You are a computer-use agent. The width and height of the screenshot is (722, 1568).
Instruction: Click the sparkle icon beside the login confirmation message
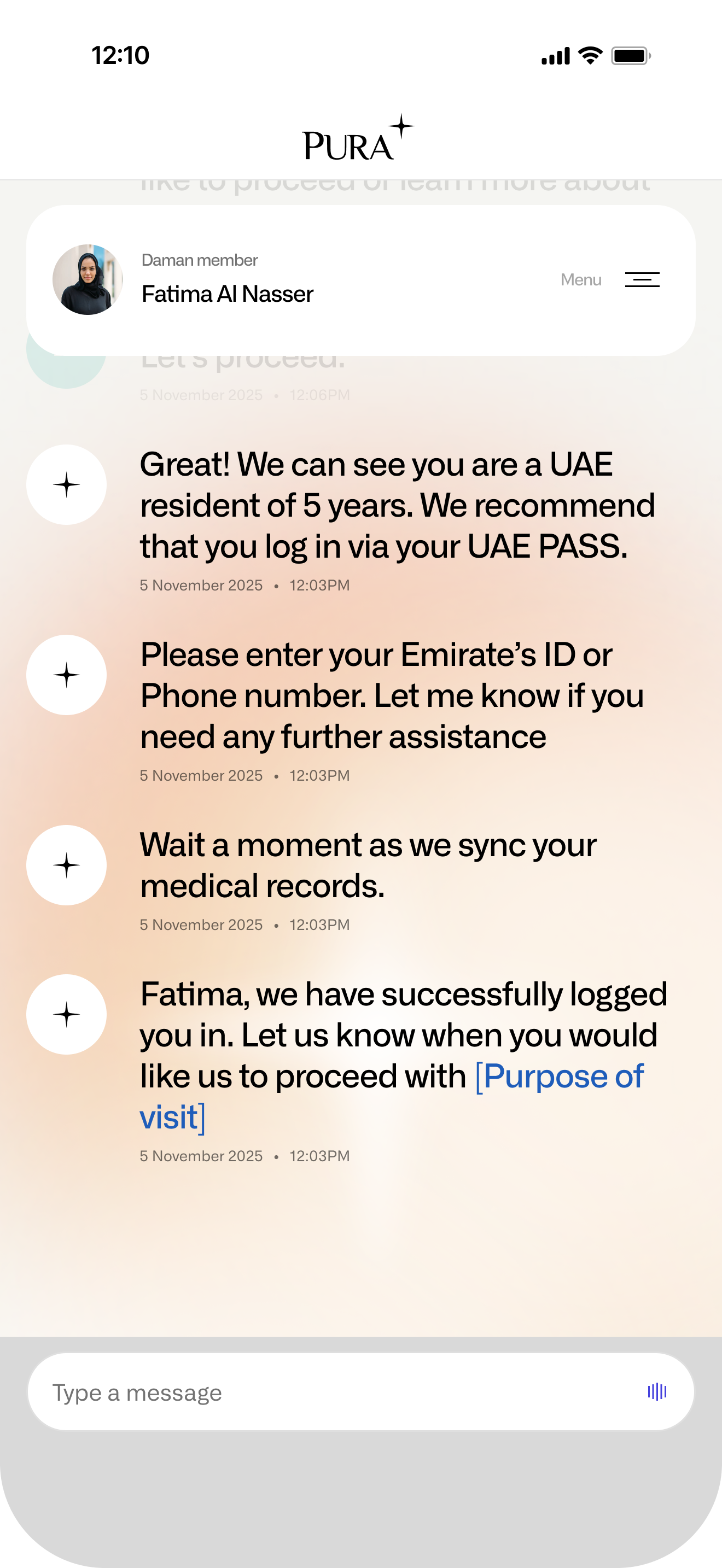click(x=66, y=1013)
